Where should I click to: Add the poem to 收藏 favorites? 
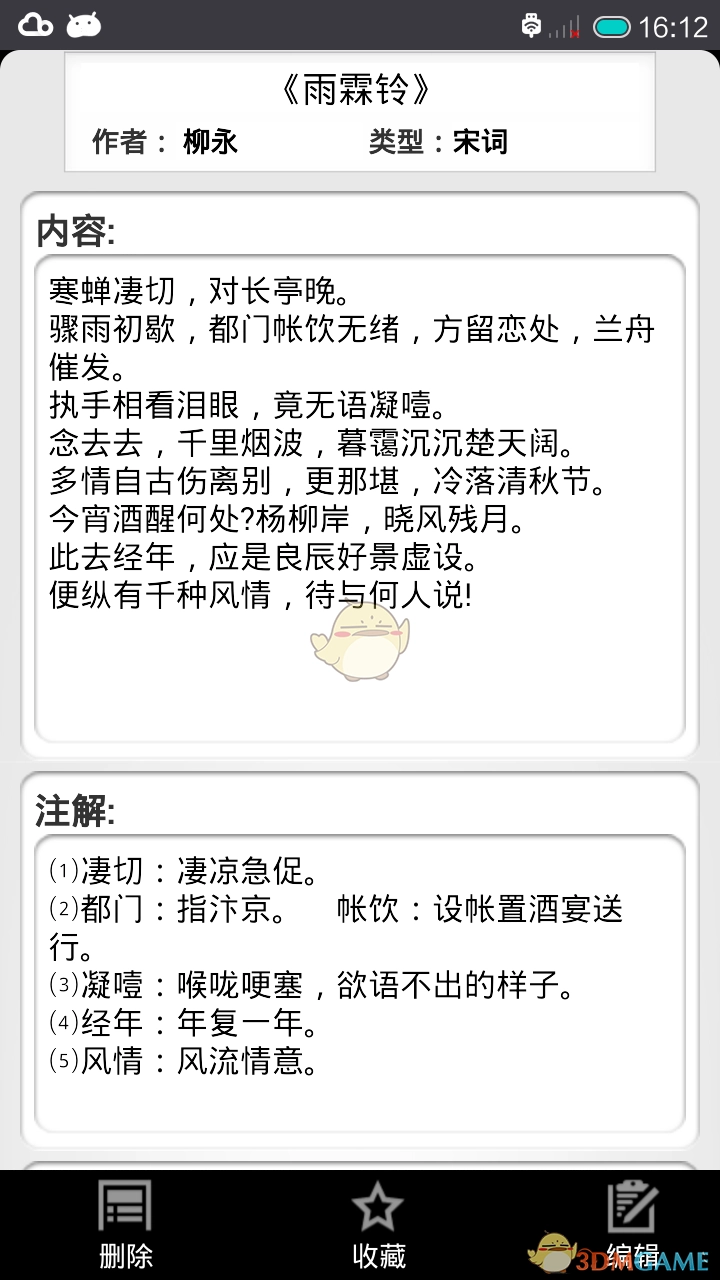378,1224
